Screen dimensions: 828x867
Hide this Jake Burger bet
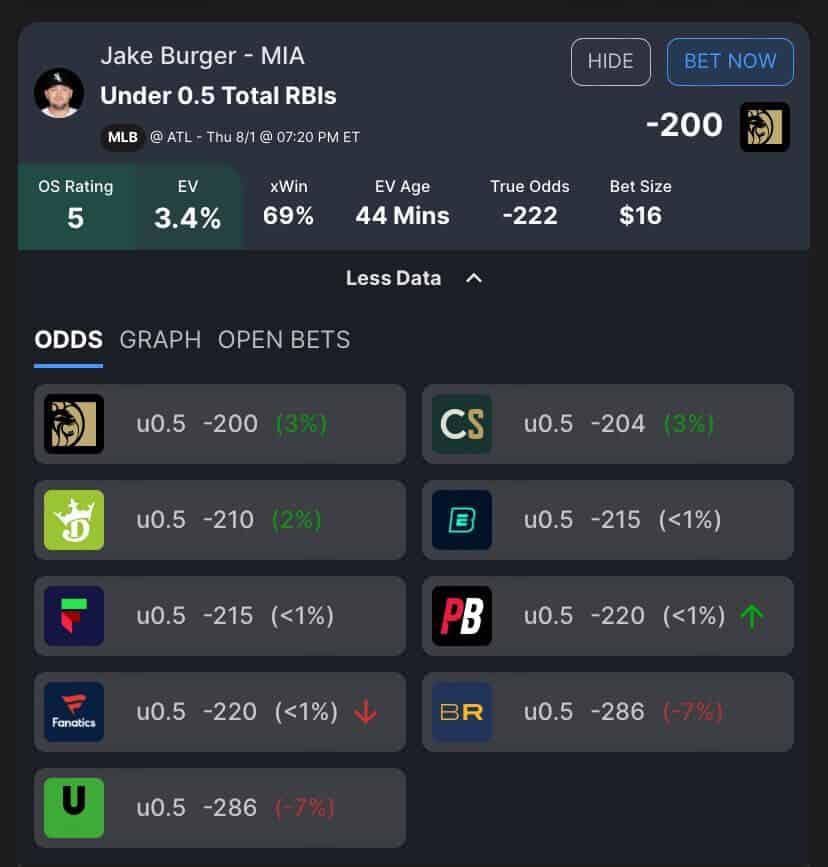610,61
